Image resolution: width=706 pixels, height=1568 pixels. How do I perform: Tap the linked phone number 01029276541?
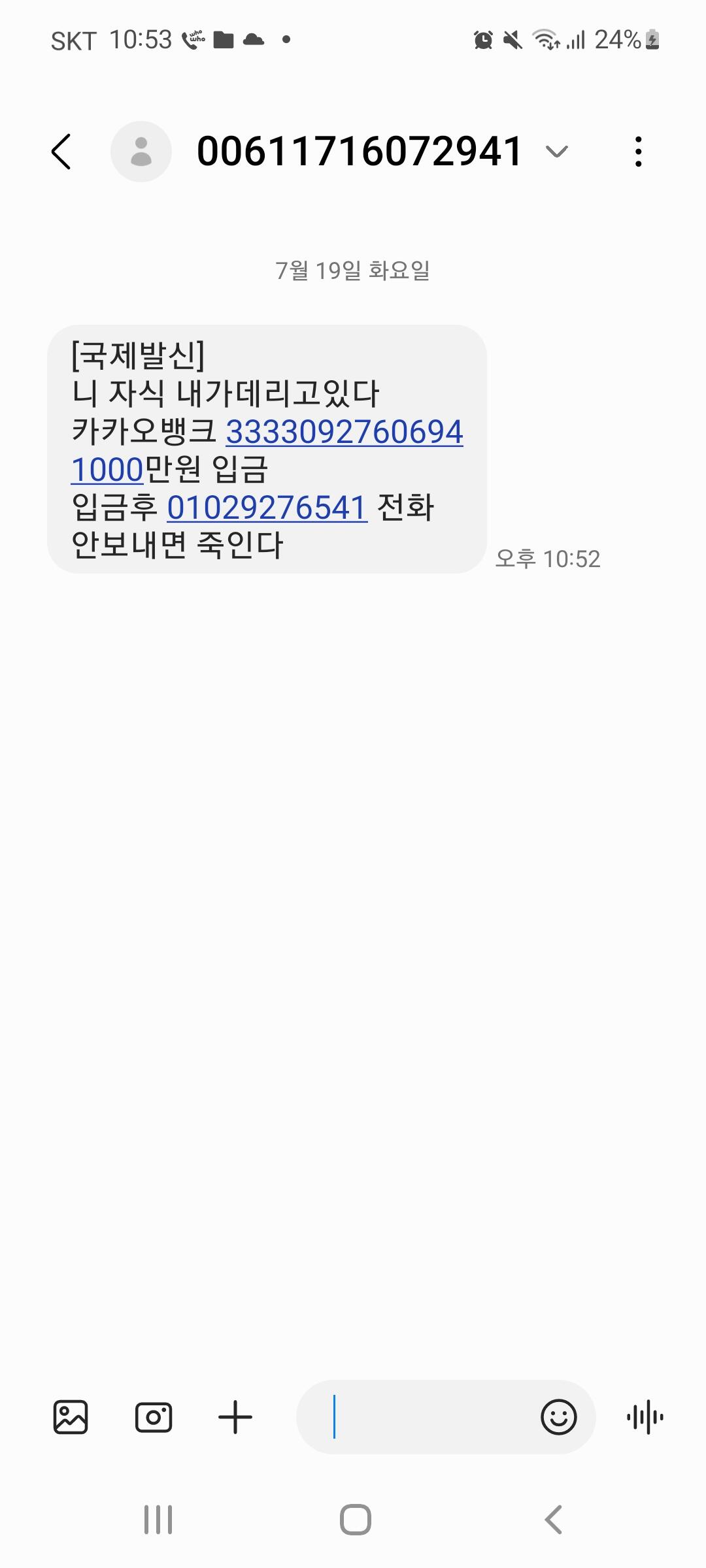(x=267, y=508)
